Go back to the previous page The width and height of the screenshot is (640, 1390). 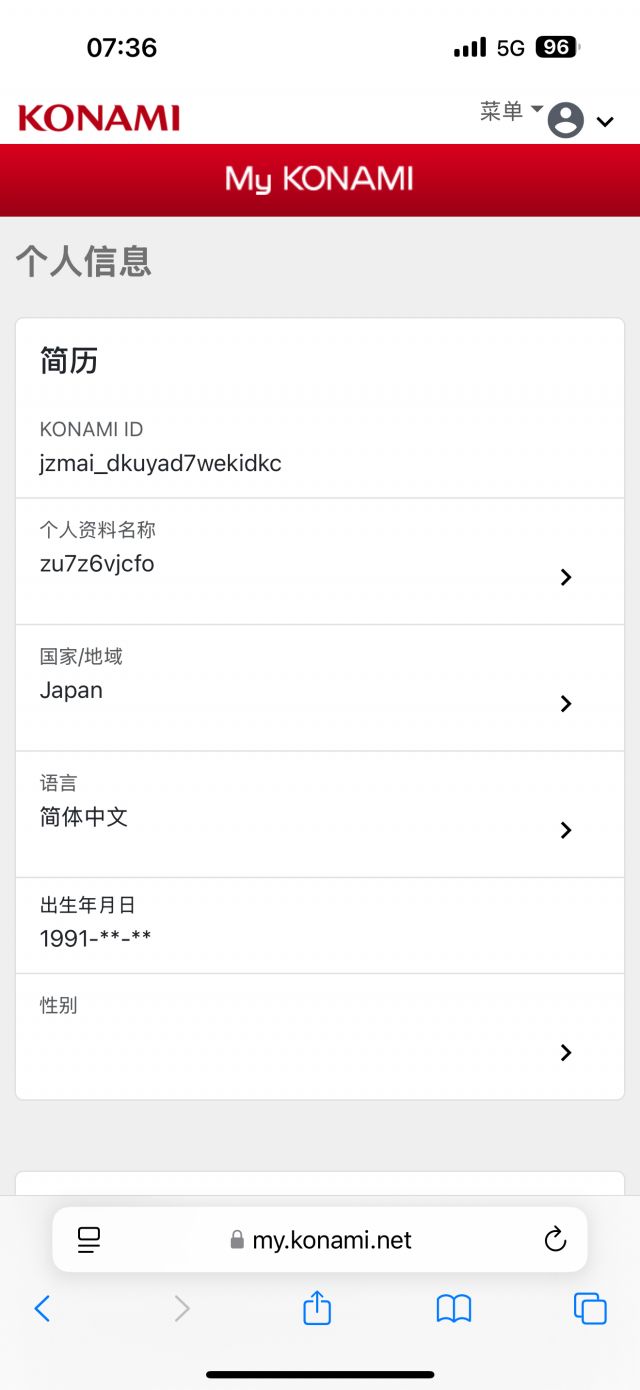[42, 1308]
